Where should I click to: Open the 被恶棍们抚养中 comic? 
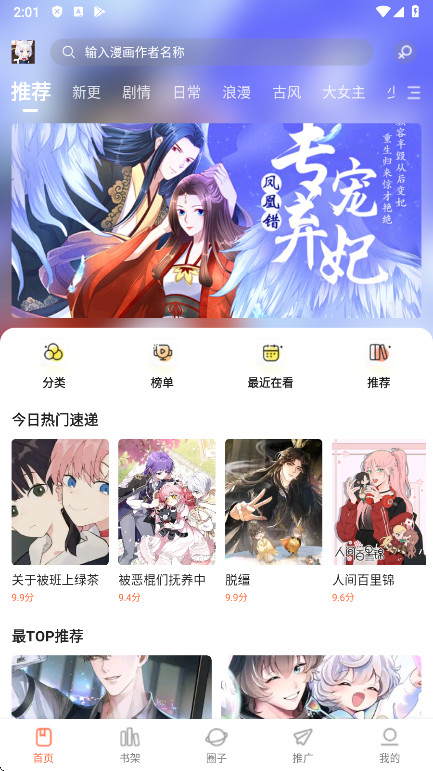[x=167, y=521]
